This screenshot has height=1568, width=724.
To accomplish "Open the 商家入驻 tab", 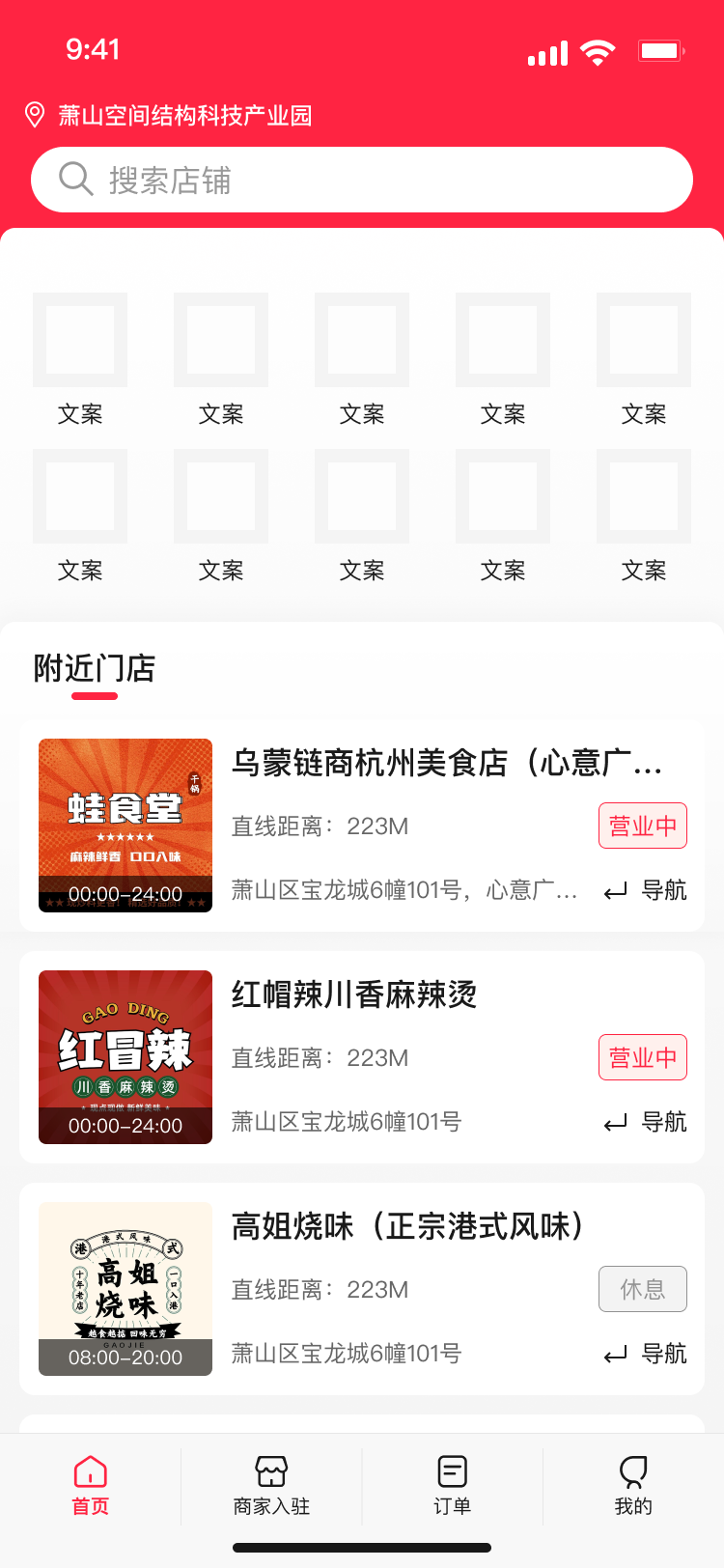I will tap(271, 1485).
